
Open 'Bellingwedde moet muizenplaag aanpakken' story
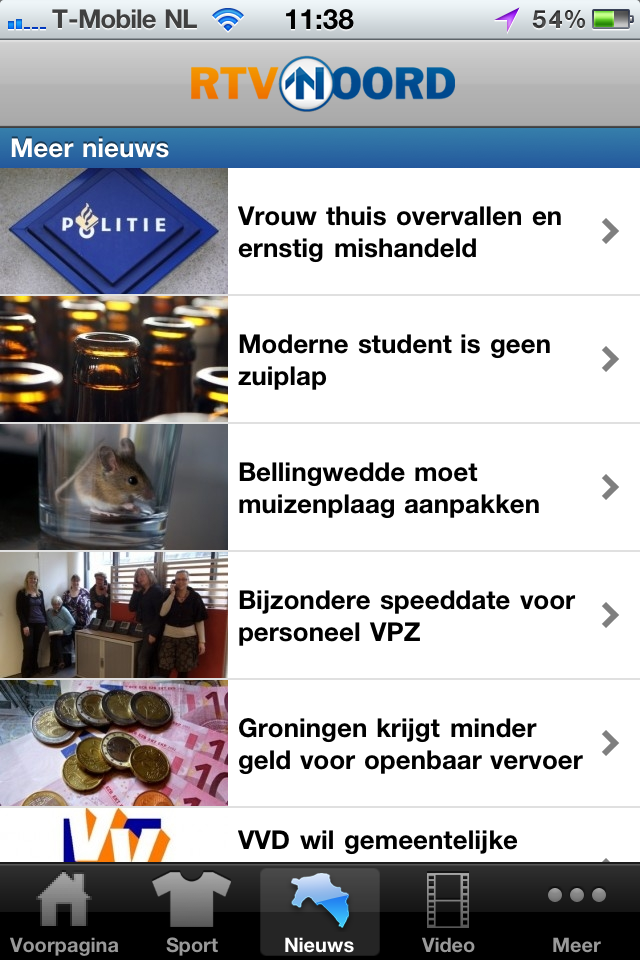click(x=400, y=488)
